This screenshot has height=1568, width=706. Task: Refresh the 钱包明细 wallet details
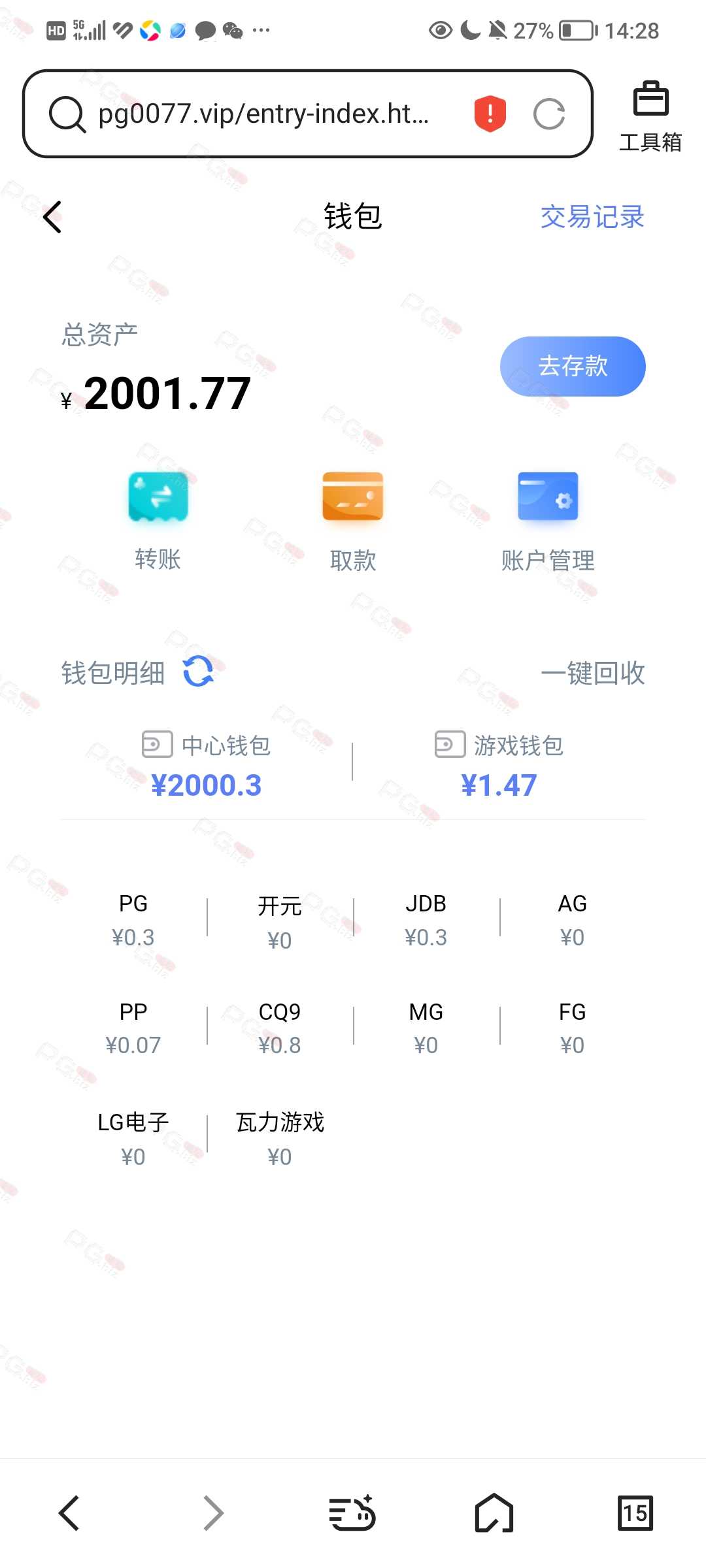pyautogui.click(x=198, y=672)
